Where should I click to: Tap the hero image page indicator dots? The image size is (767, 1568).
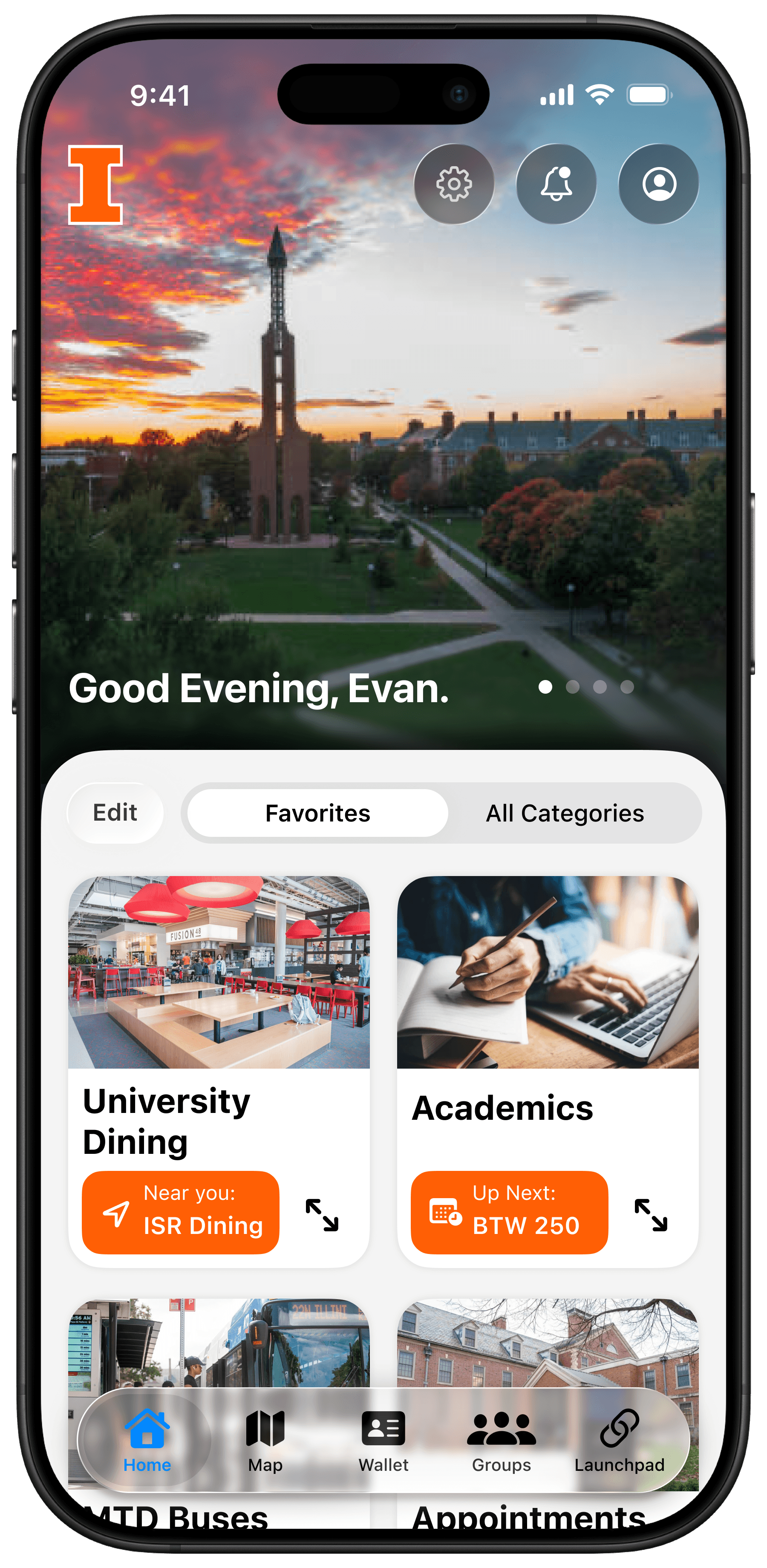[586, 686]
